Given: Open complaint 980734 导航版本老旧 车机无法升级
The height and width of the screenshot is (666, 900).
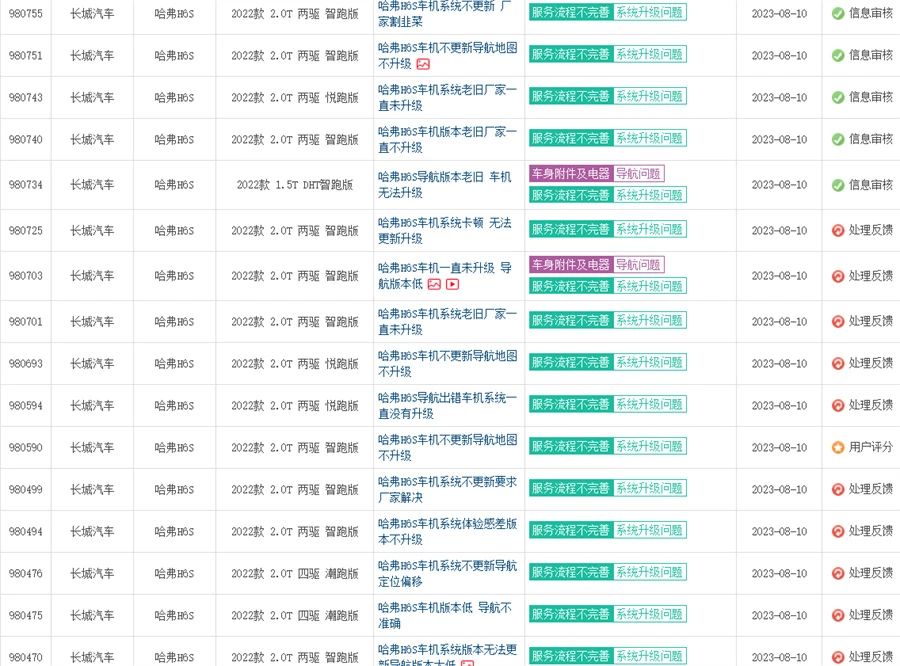Looking at the screenshot, I should pos(444,176).
